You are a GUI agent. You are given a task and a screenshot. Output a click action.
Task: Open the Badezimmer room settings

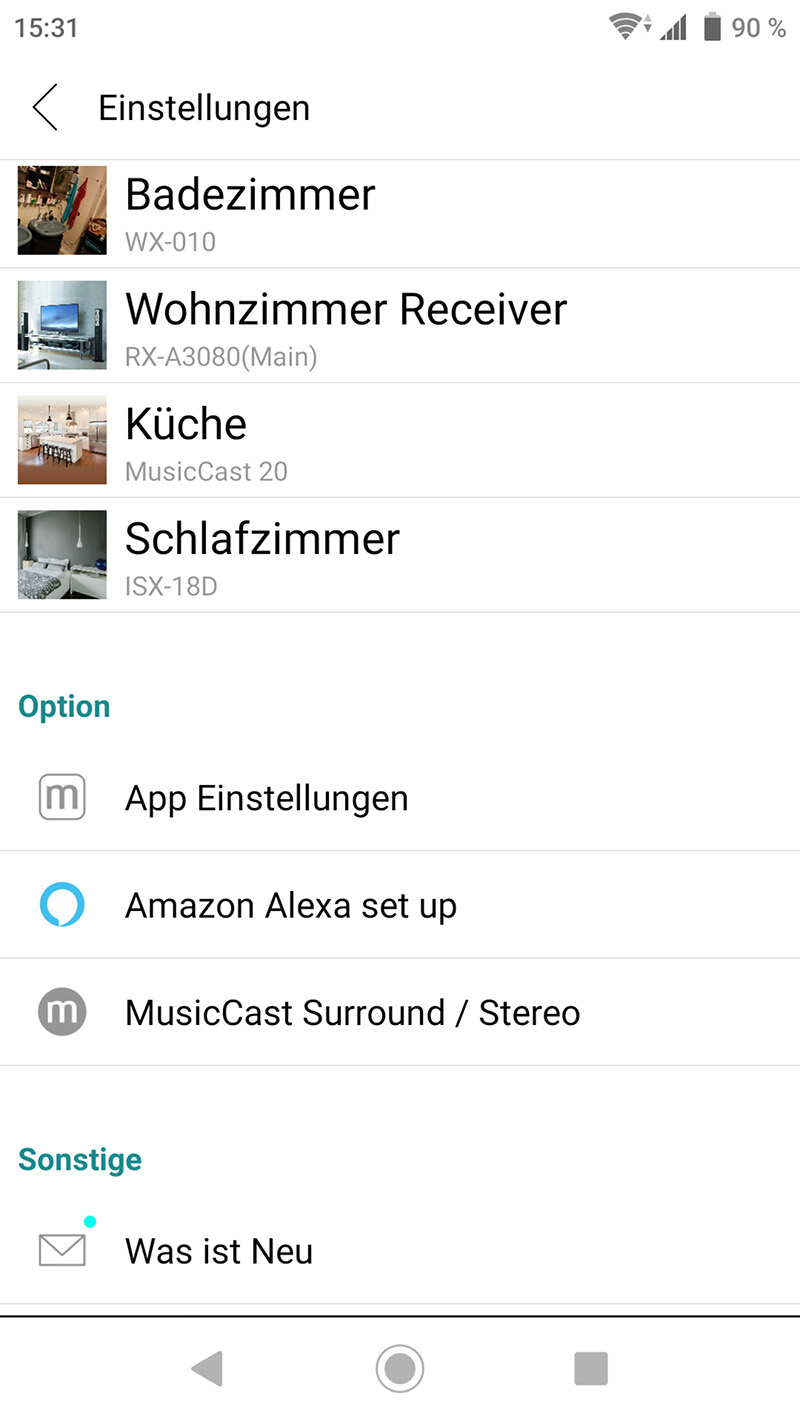pyautogui.click(x=400, y=213)
